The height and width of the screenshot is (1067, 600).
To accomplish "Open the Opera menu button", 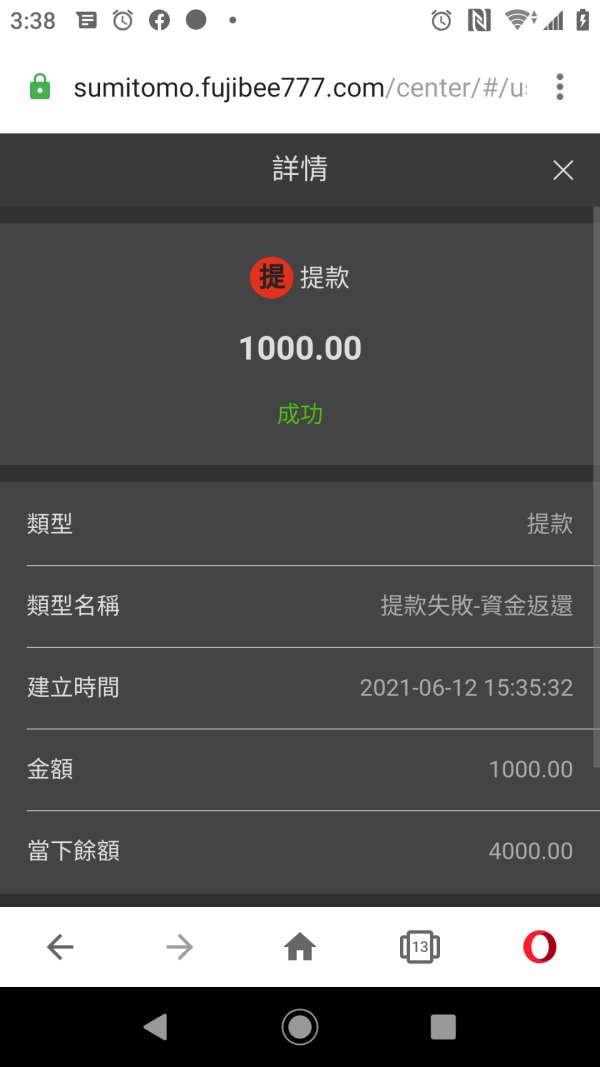I will tap(539, 947).
